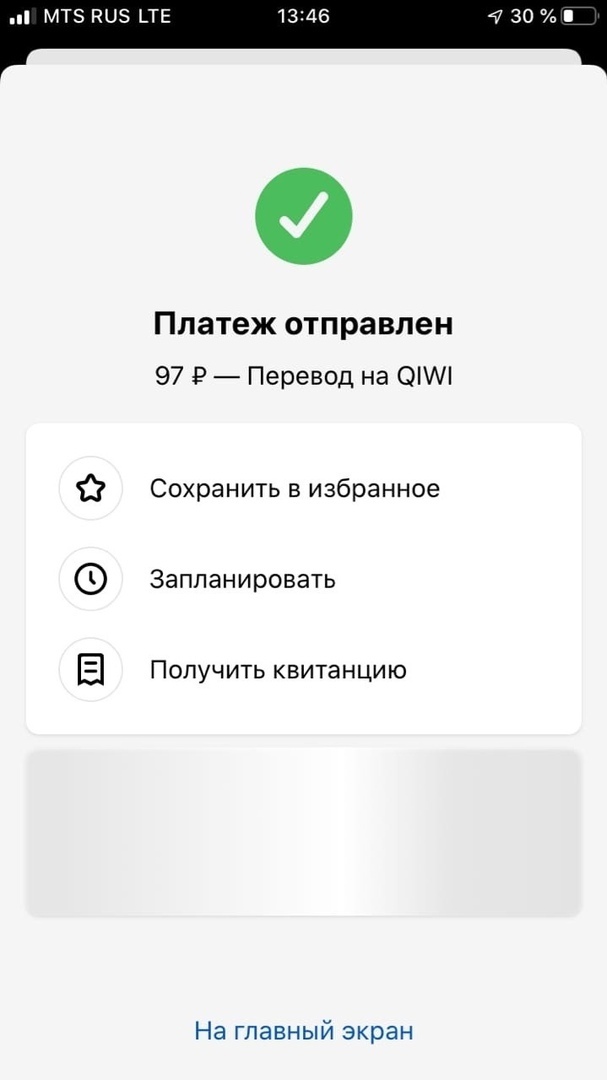The image size is (607, 1080).
Task: Save the payment to favorites
Action: (294, 489)
